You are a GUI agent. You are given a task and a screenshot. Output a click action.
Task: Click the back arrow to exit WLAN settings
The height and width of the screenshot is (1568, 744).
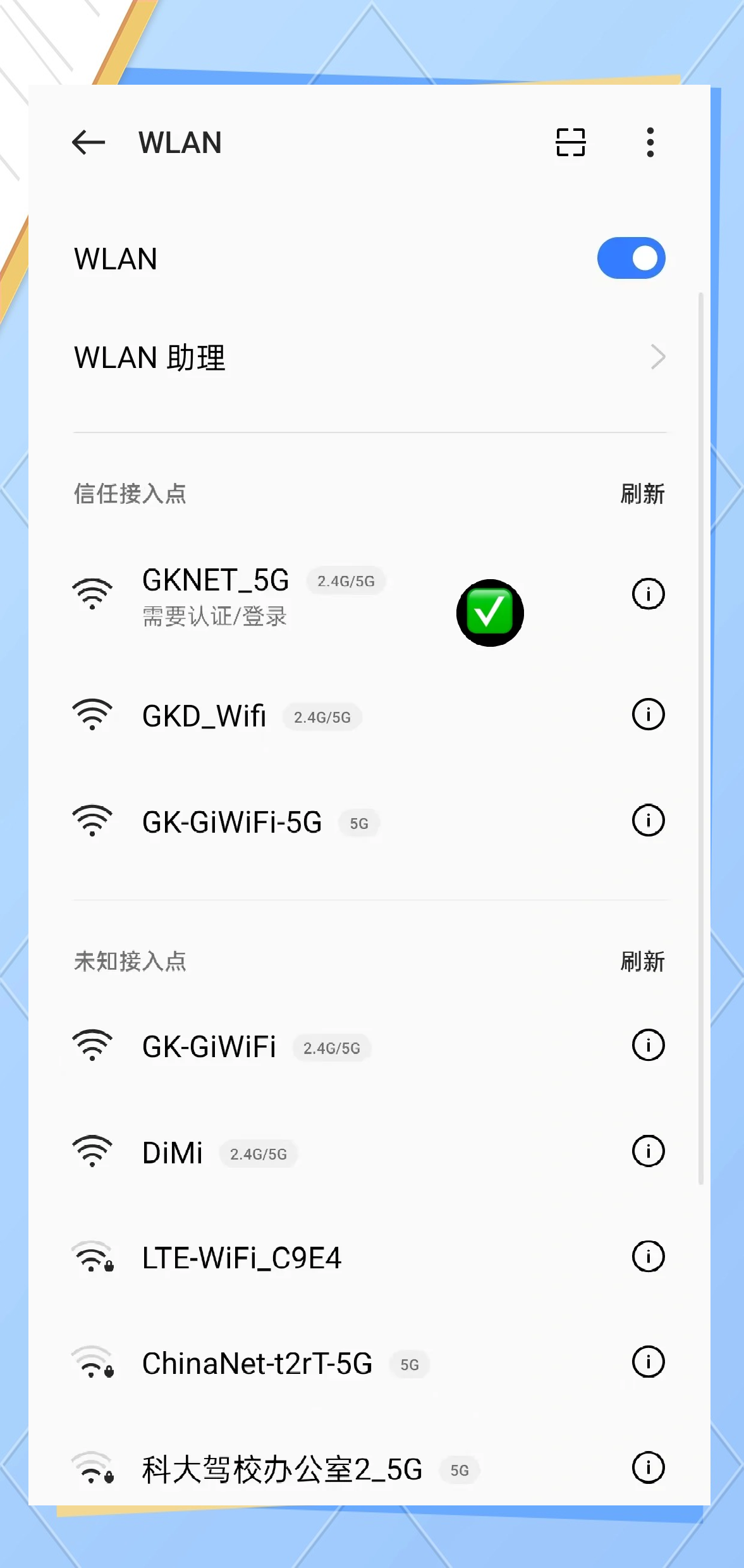tap(88, 142)
